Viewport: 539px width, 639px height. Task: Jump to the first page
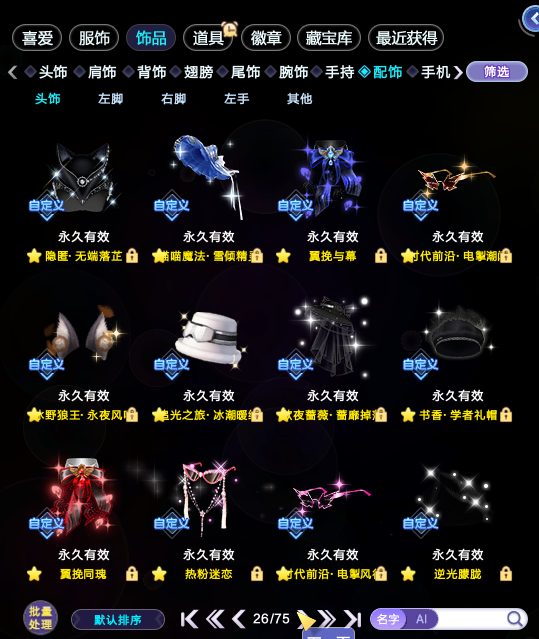189,619
